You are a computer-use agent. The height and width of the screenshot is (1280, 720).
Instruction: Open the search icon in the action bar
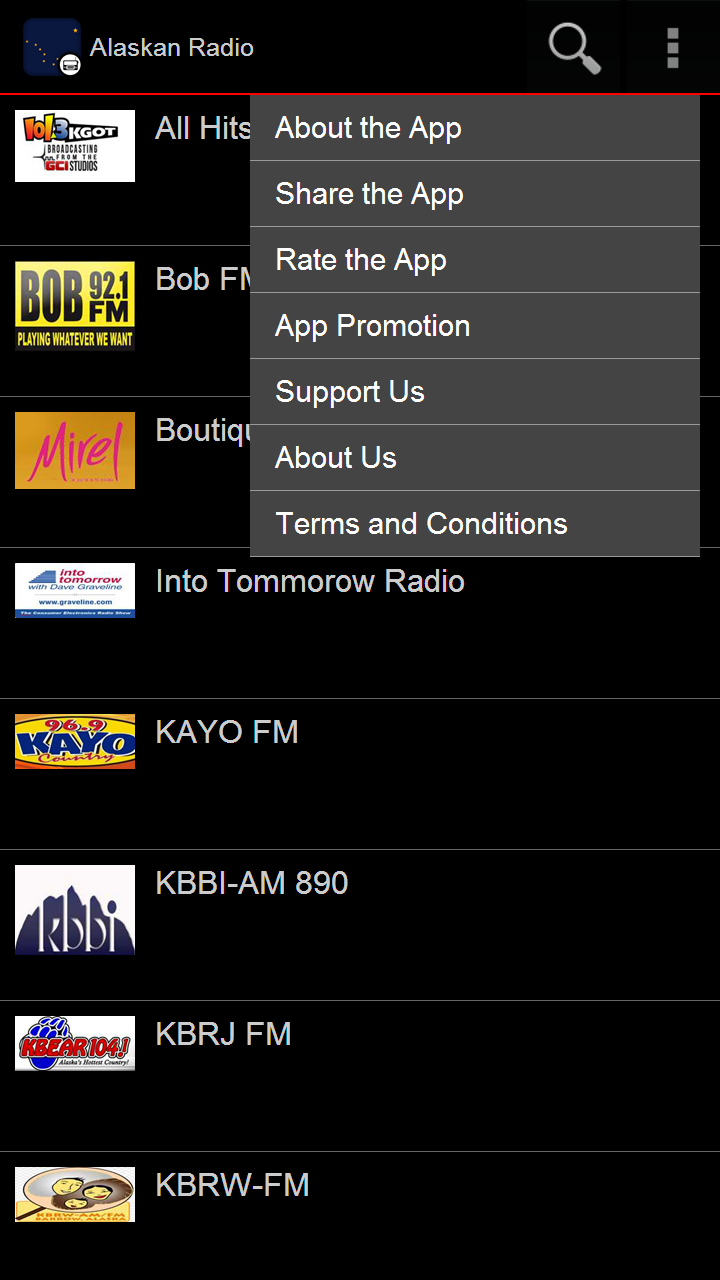coord(573,46)
